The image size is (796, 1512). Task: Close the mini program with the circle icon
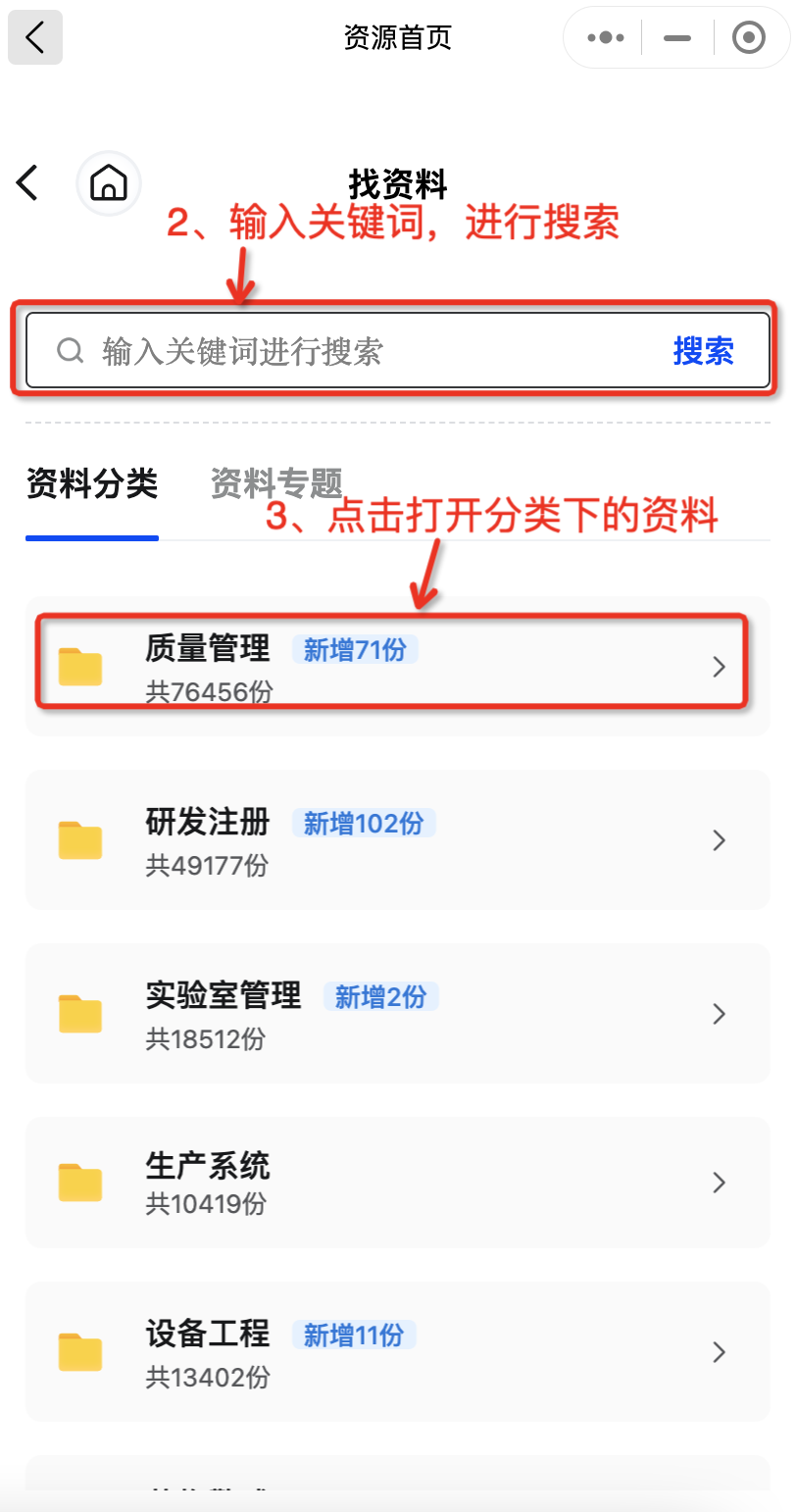coord(749,38)
